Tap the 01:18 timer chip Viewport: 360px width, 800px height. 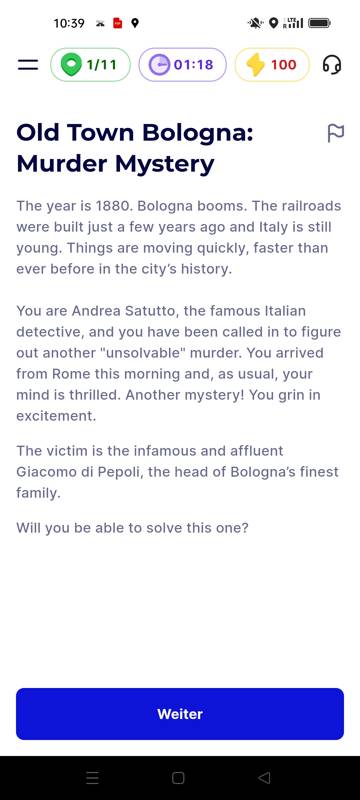point(182,65)
